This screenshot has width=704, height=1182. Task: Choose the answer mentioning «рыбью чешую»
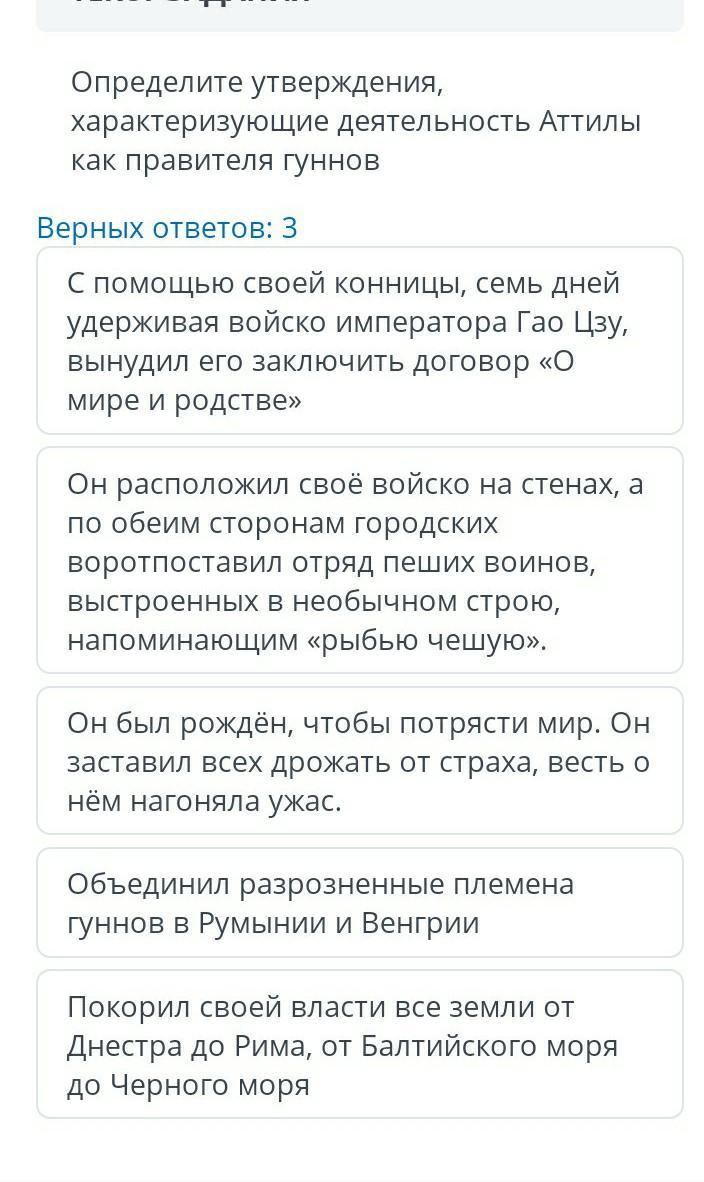[360, 560]
